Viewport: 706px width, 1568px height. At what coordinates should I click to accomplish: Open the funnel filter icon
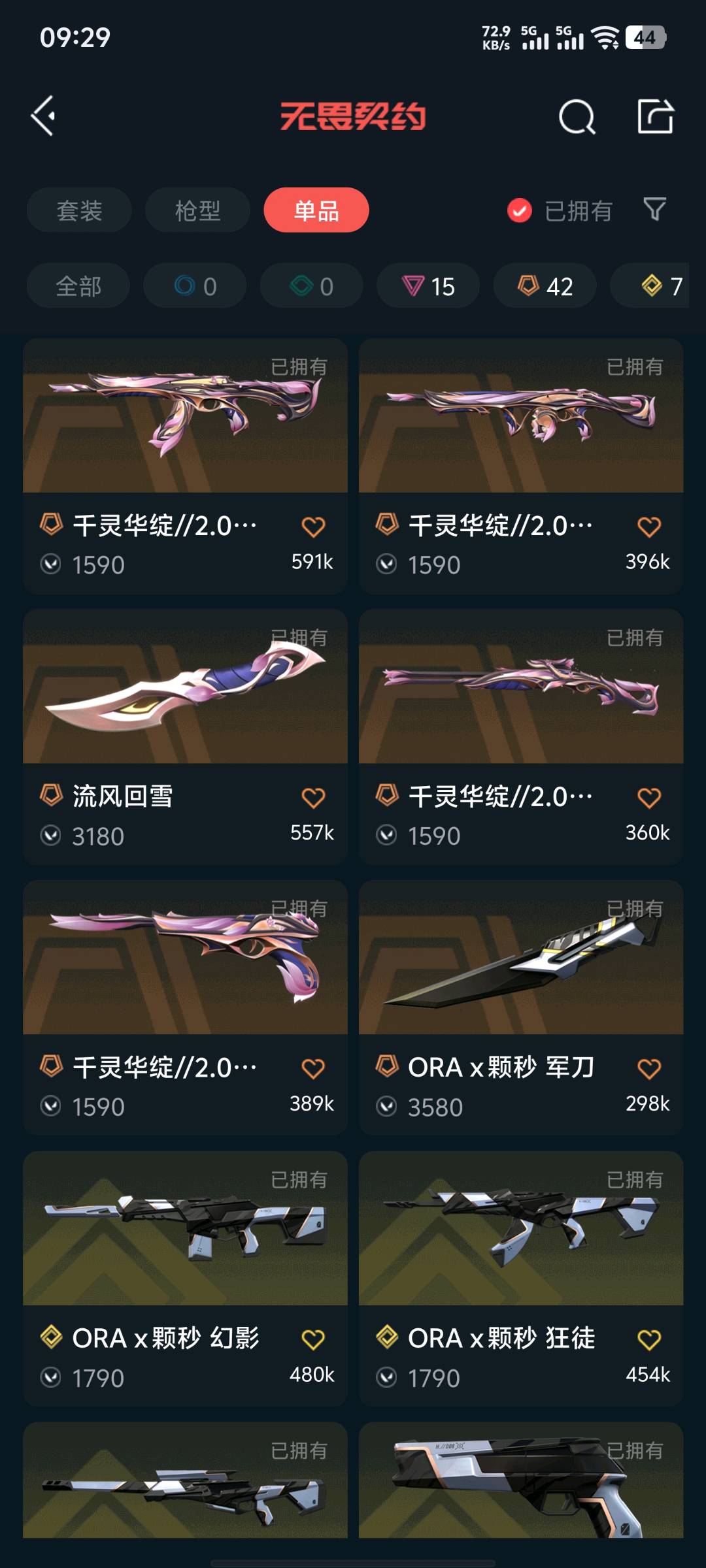[x=654, y=210]
